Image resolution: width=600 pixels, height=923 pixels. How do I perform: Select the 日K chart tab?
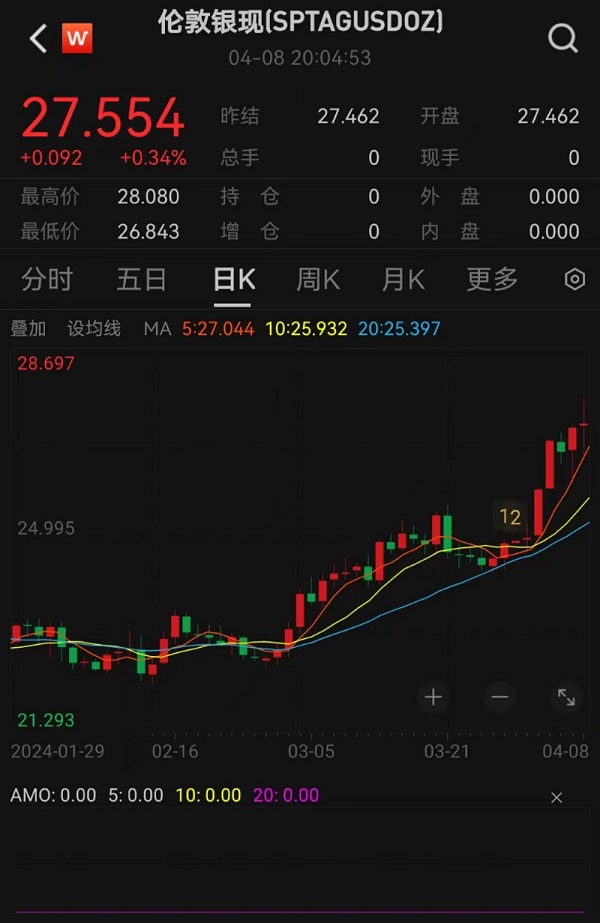click(x=234, y=280)
